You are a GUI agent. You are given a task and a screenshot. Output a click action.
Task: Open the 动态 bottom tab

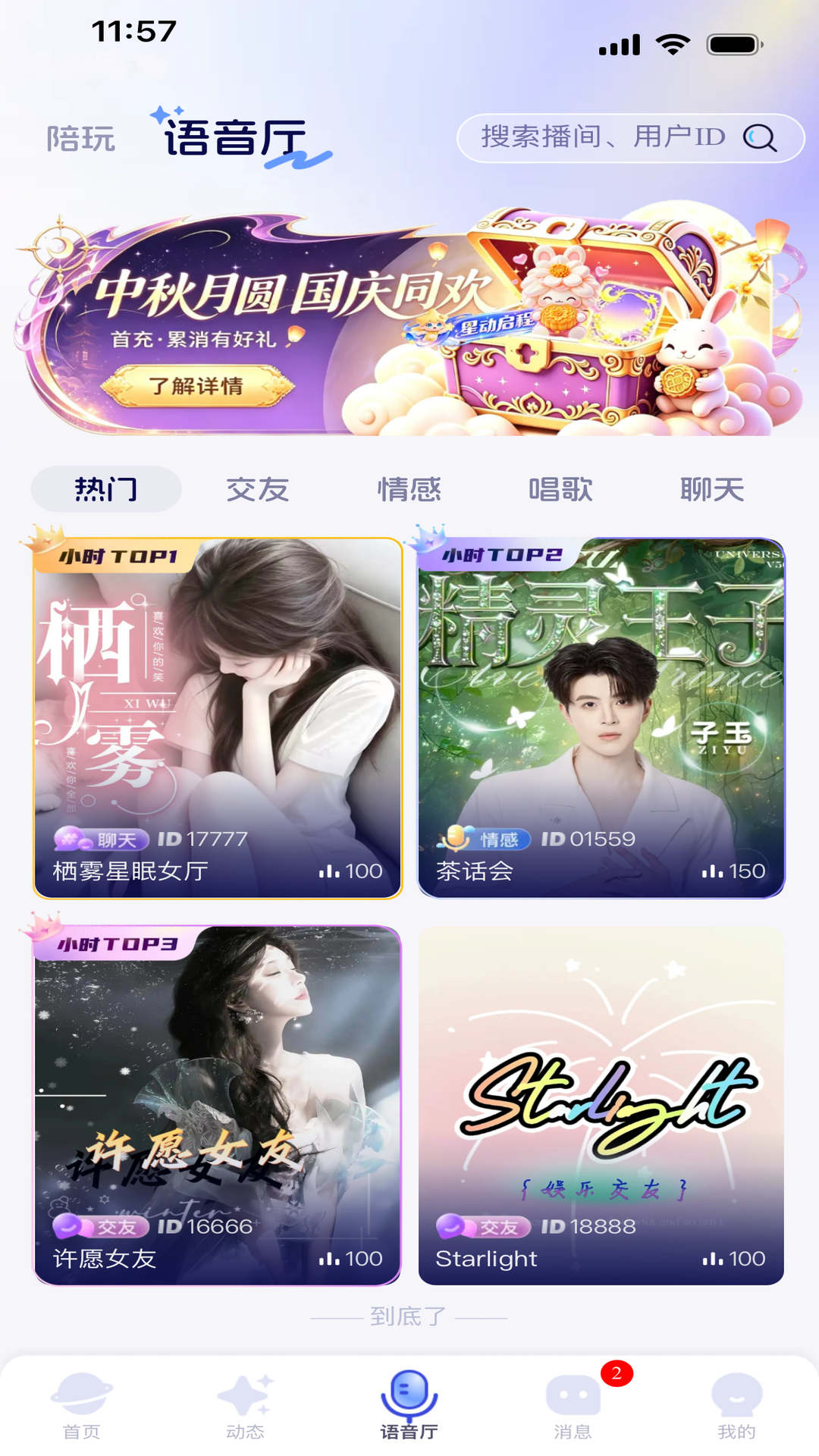click(246, 1406)
